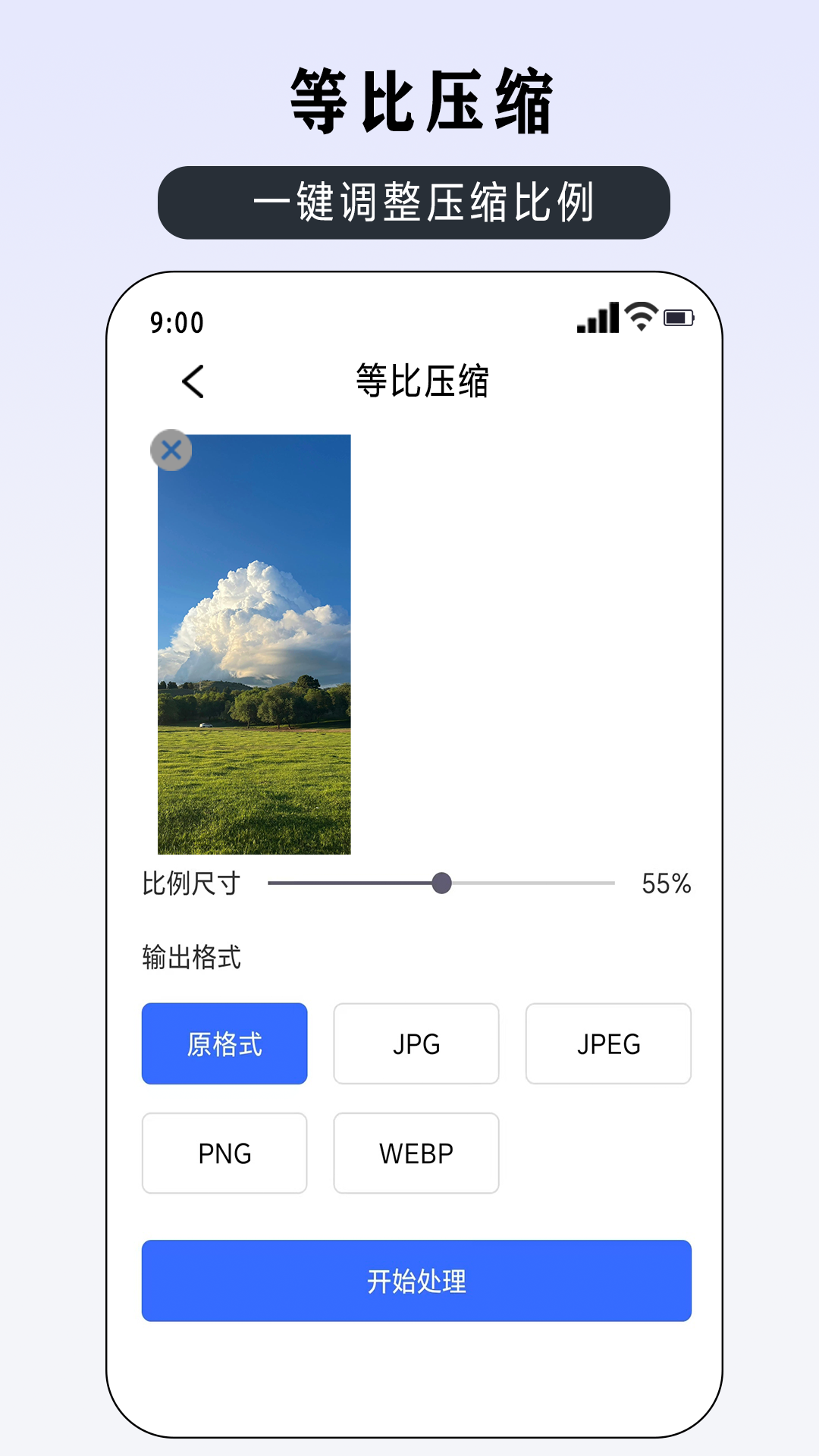Select 原格式 to keep original format
This screenshot has height=1456, width=819.
click(224, 1044)
